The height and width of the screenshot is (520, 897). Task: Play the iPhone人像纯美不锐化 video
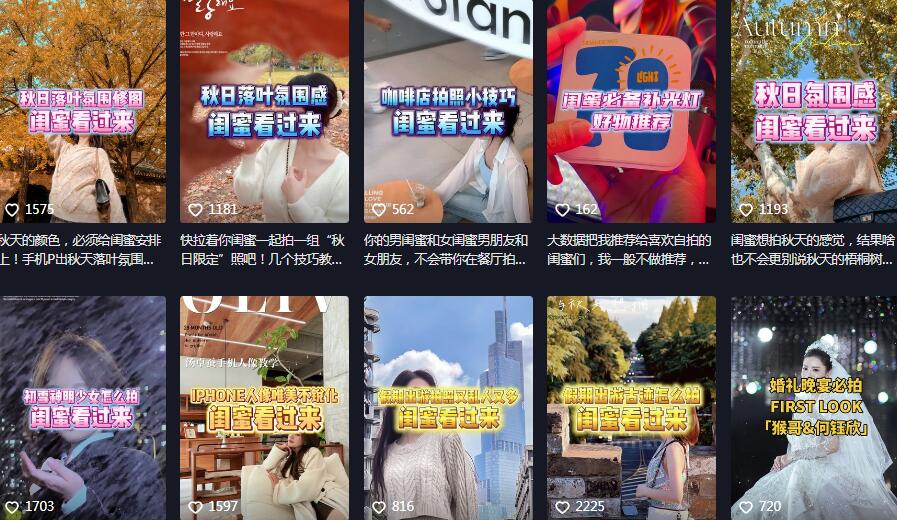(264, 408)
